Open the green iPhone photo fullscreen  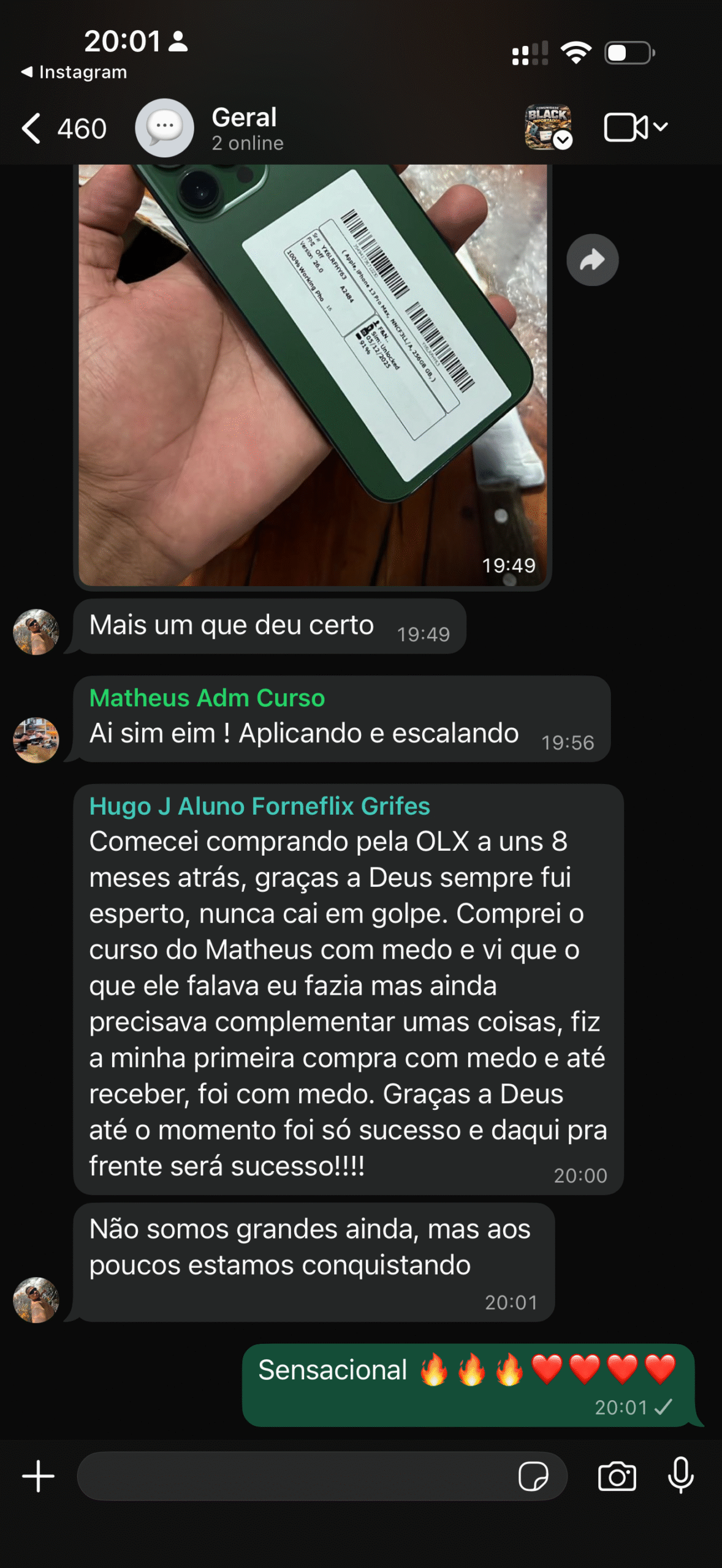tap(313, 374)
